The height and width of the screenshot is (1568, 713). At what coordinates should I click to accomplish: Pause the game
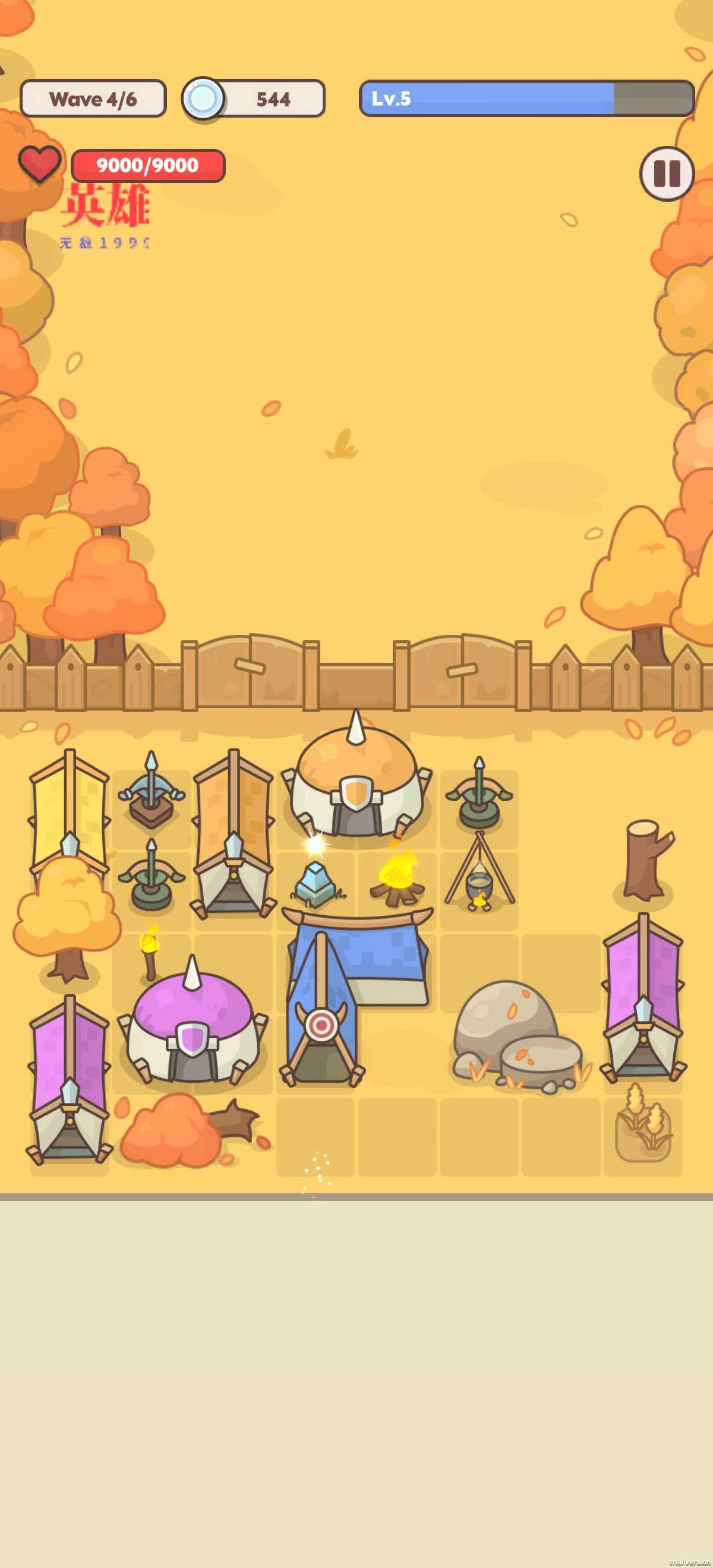[666, 173]
